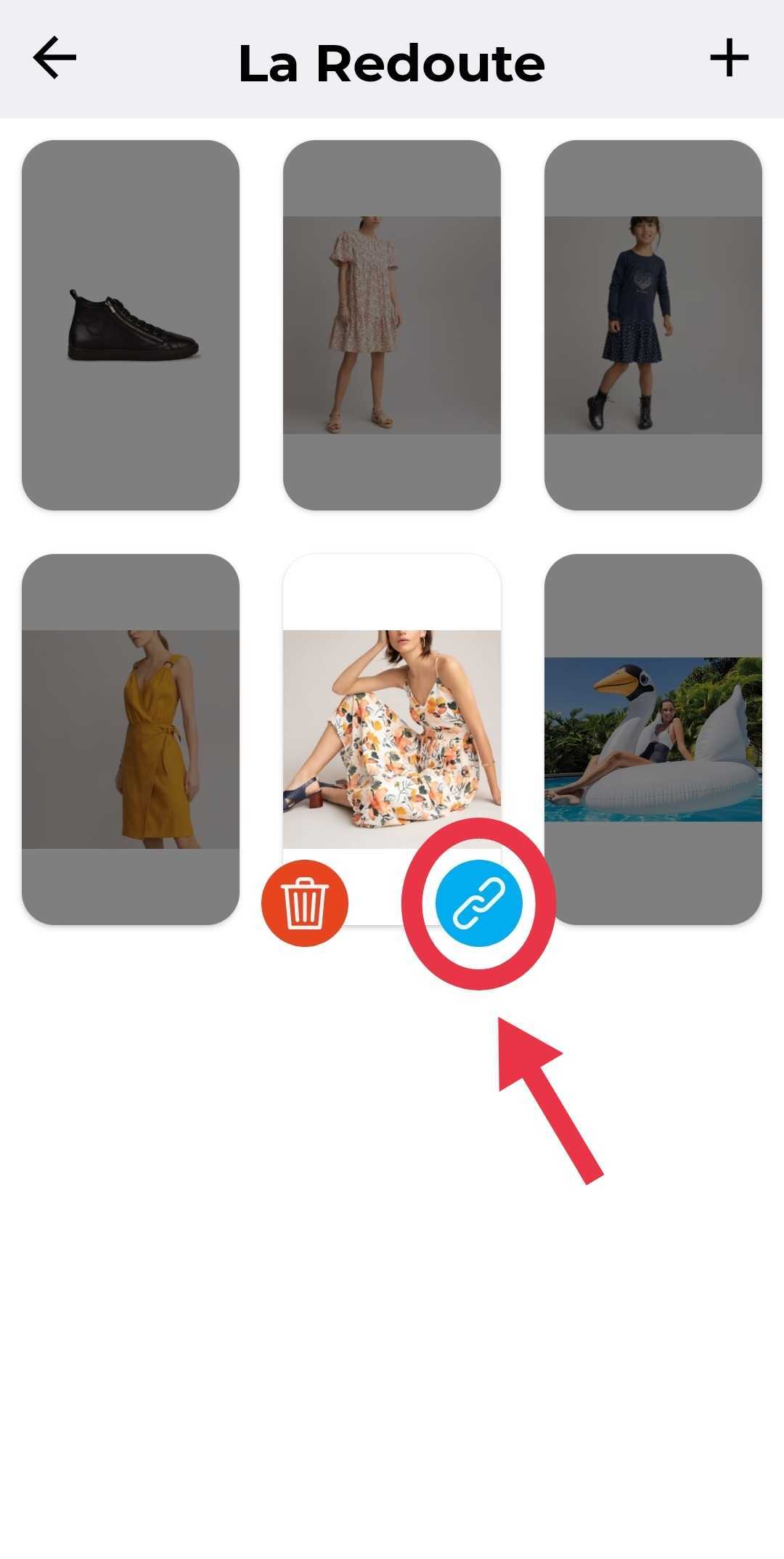Select the yellow wrap dress tile
784x1559 pixels.
click(x=131, y=739)
